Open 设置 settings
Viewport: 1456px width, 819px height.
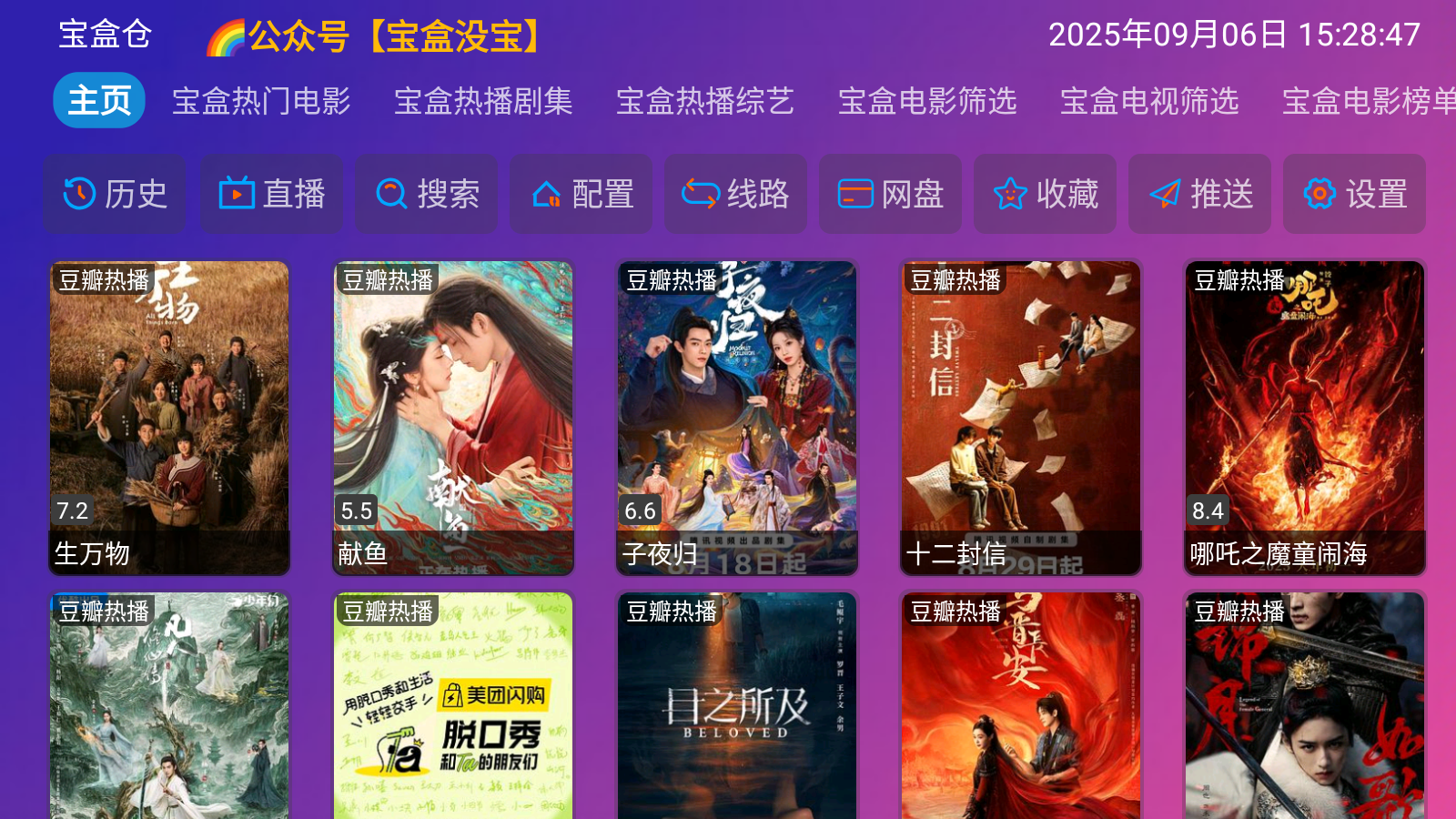pos(1354,194)
